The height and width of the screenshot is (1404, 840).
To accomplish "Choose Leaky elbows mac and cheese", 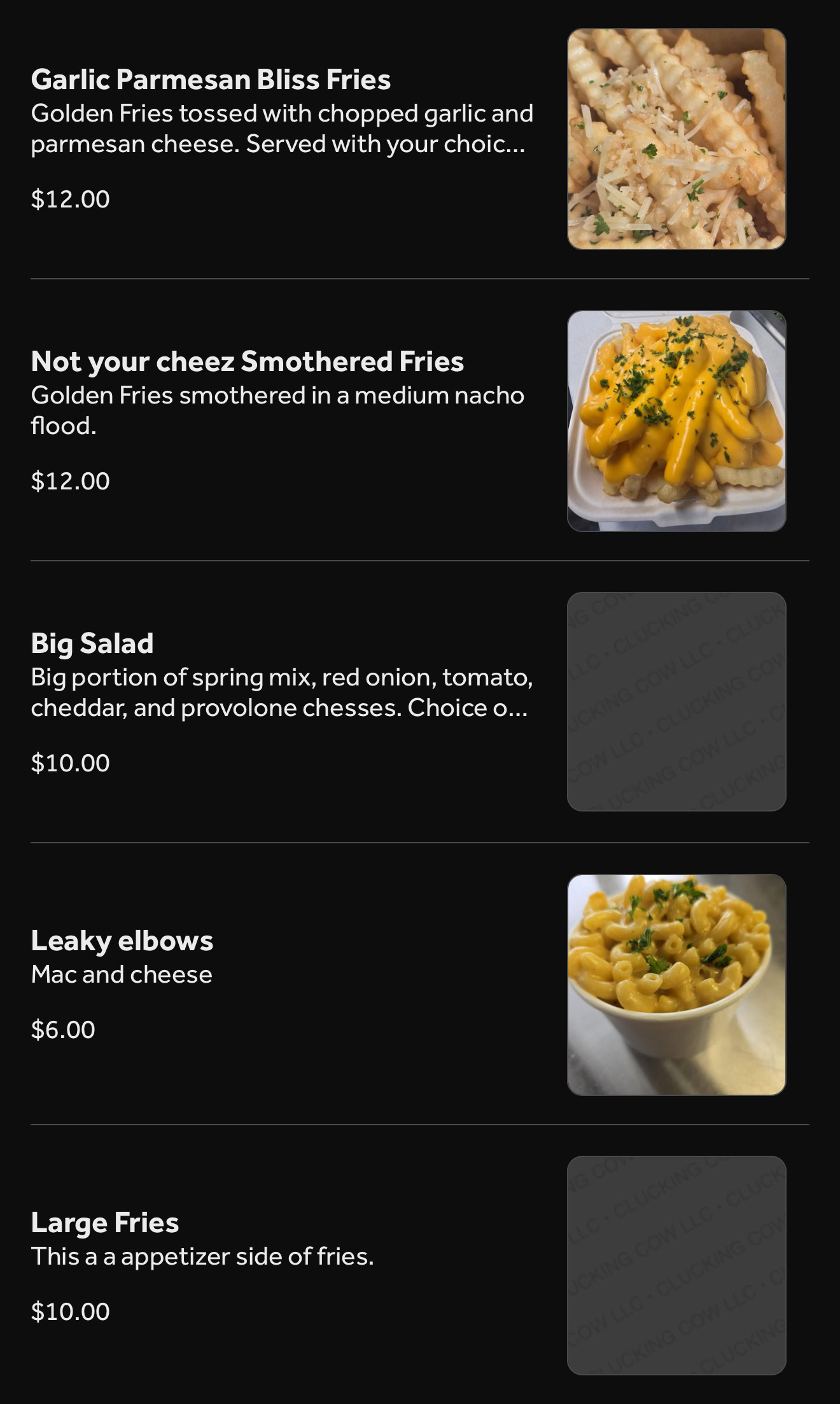I will (122, 941).
